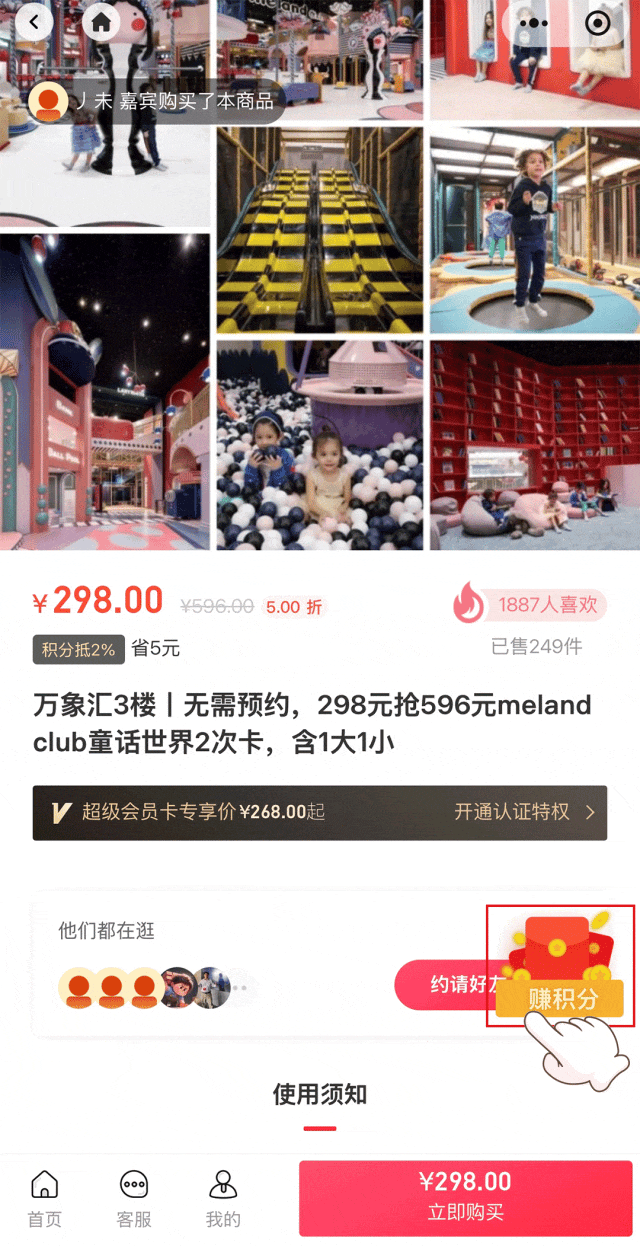640x1246 pixels.
Task: Return to the mini program home icon
Action: point(100,21)
